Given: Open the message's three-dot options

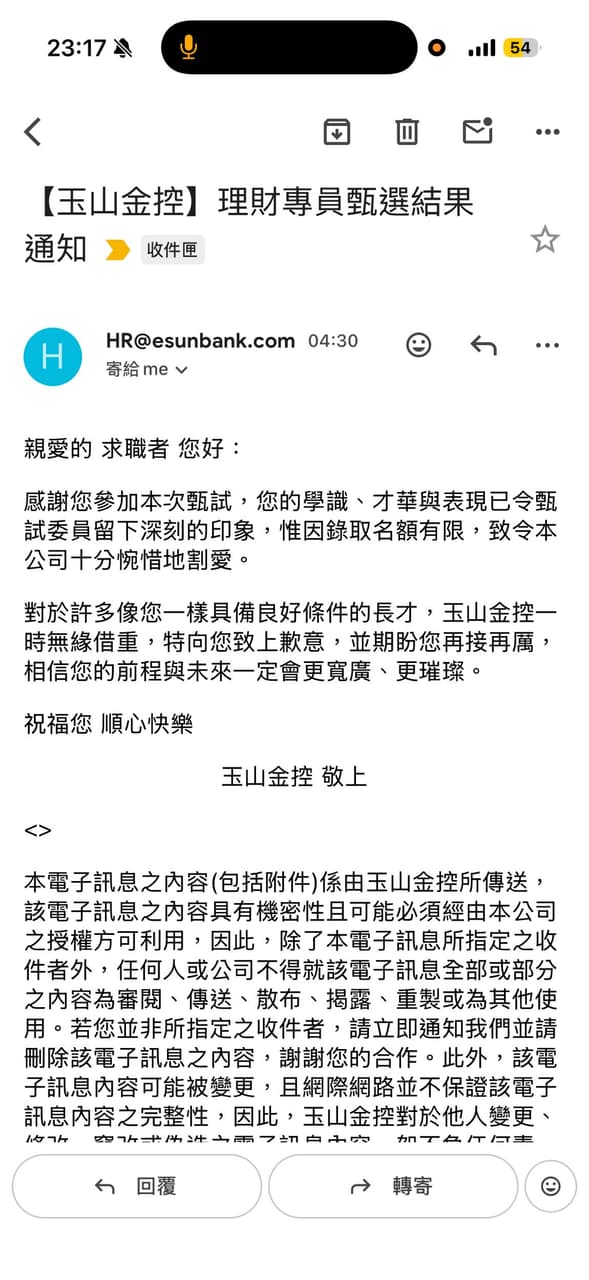Looking at the screenshot, I should point(547,345).
